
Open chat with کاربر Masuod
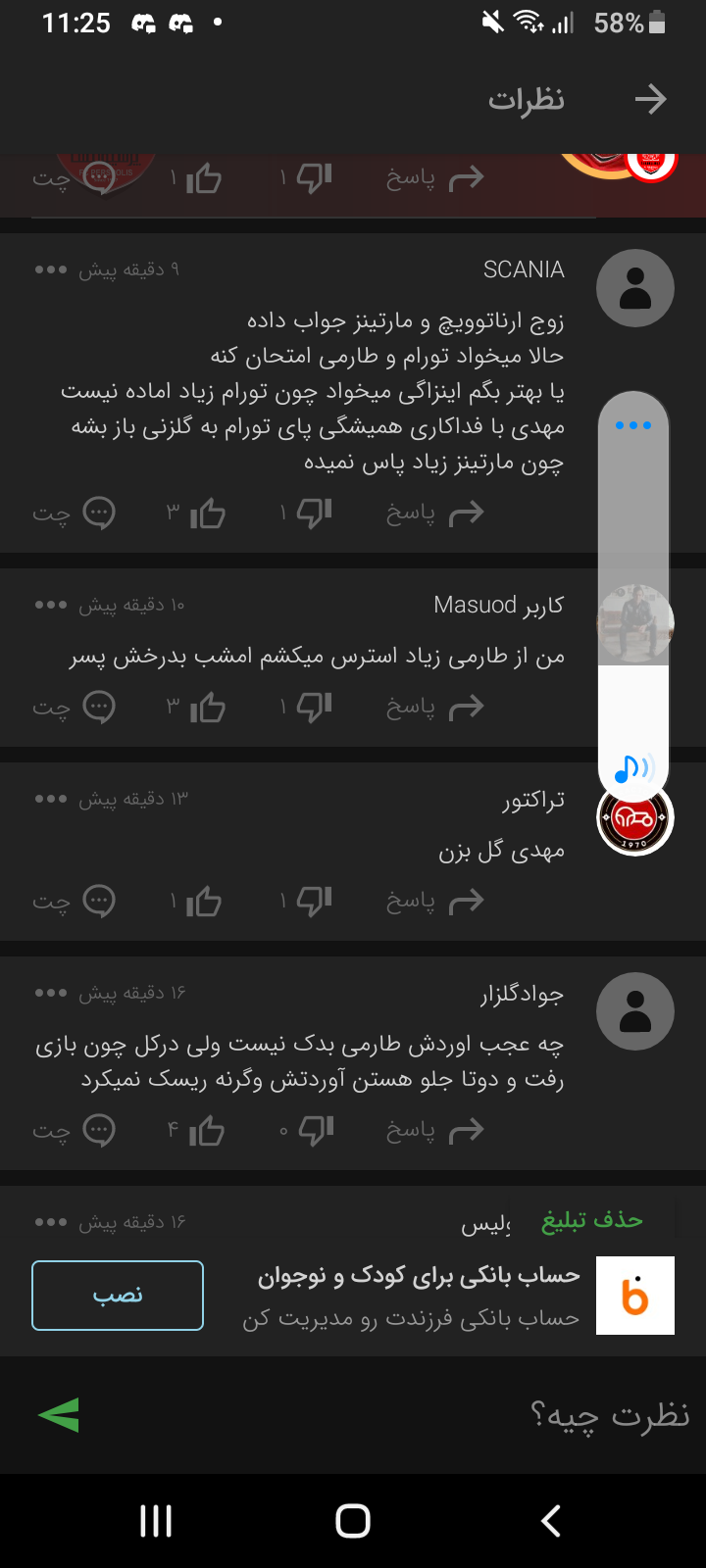(x=75, y=707)
